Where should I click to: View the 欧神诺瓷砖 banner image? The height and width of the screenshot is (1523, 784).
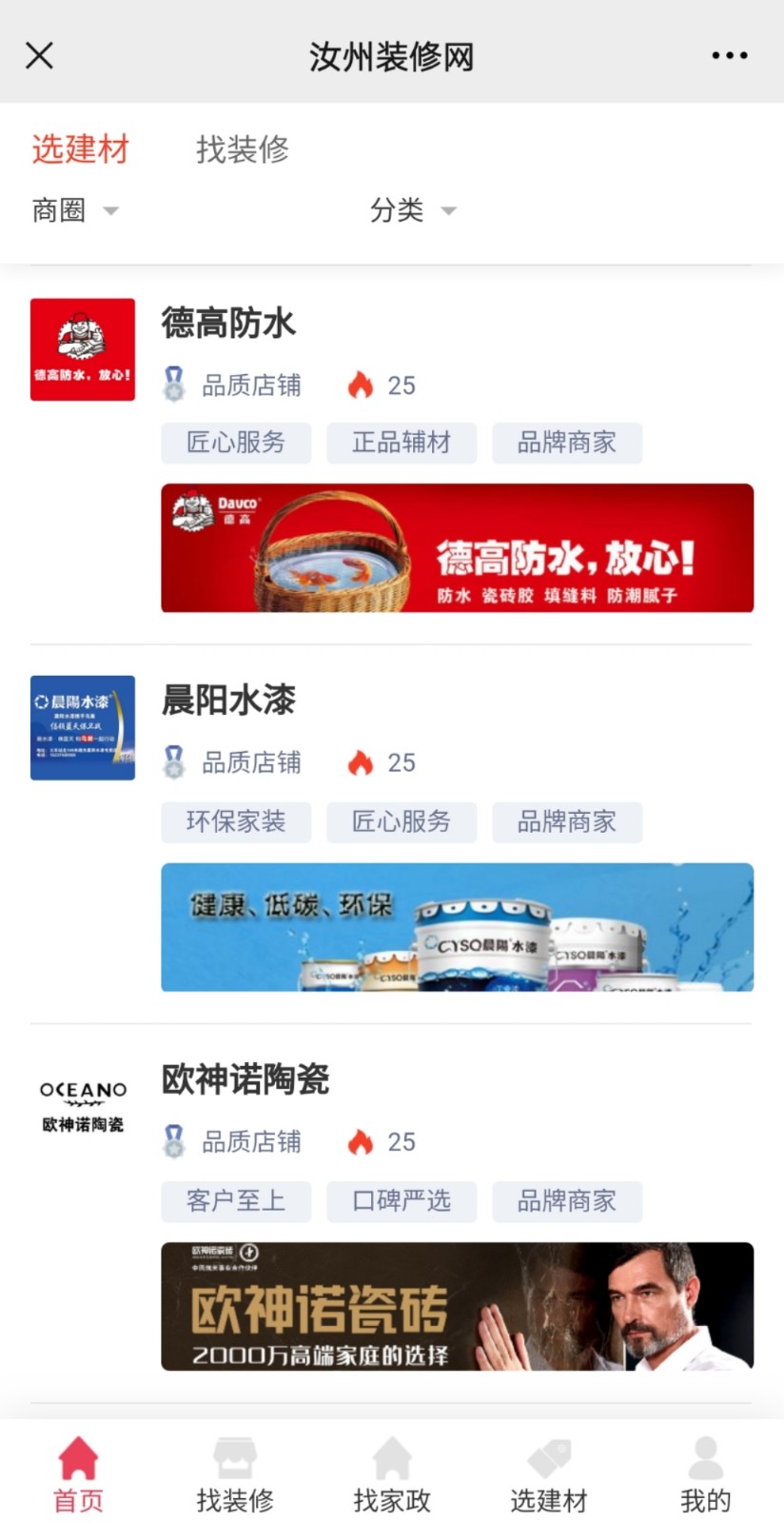coord(457,1306)
